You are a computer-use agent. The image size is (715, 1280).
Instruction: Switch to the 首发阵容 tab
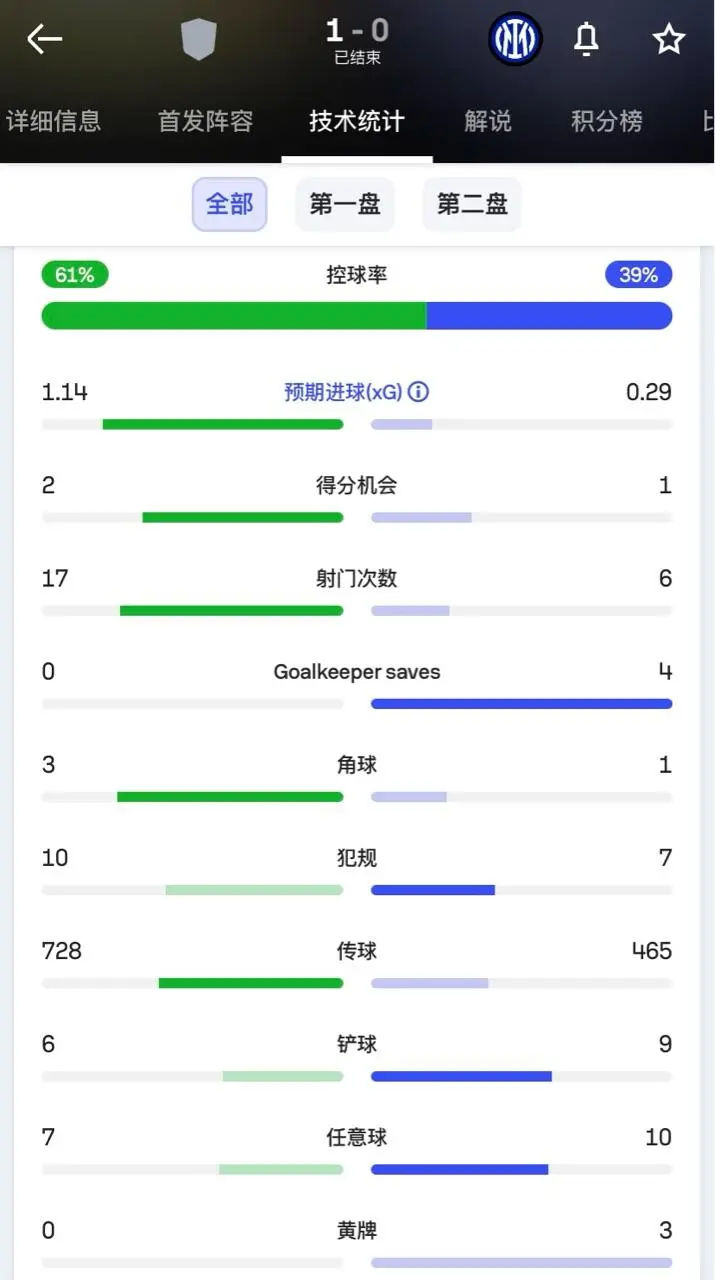pos(205,122)
